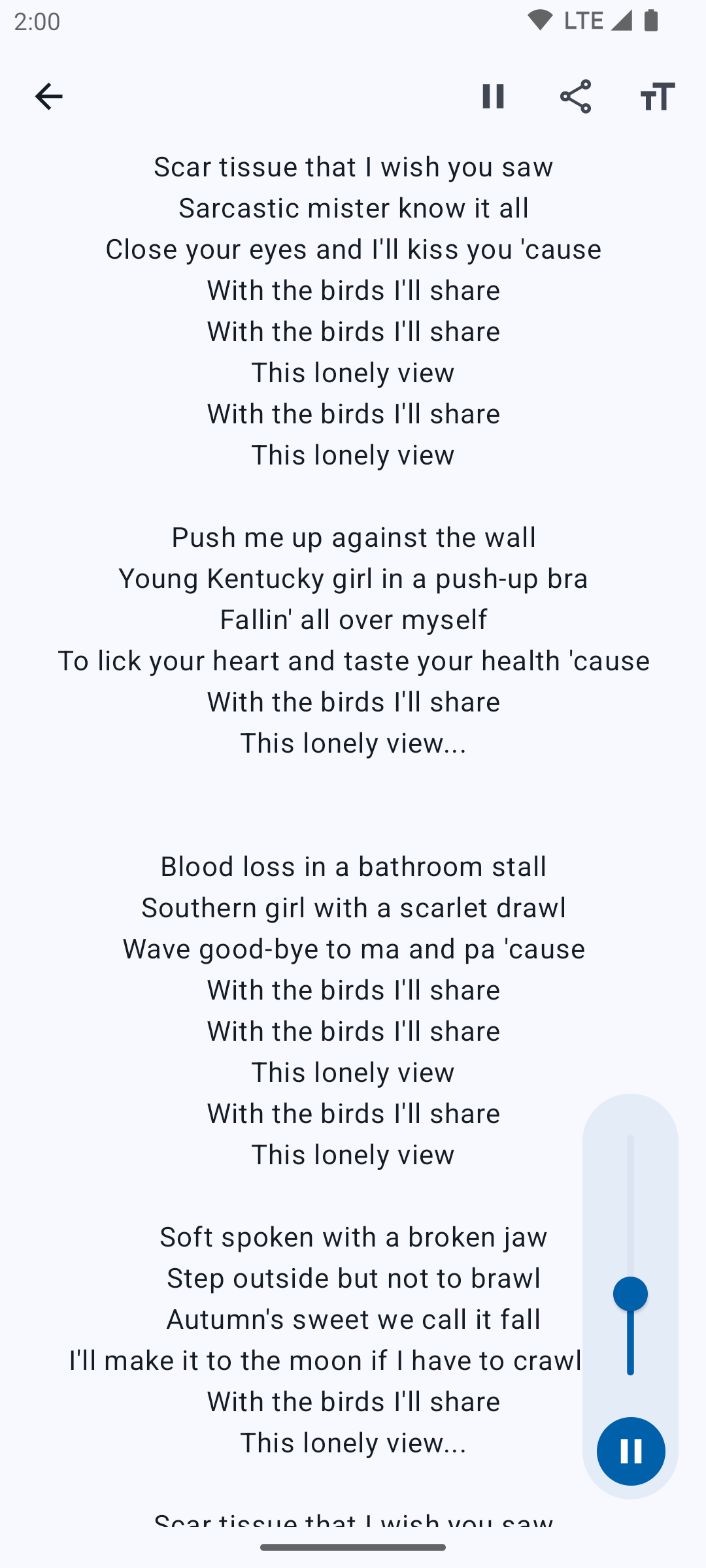Open the text size options

pyautogui.click(x=657, y=97)
